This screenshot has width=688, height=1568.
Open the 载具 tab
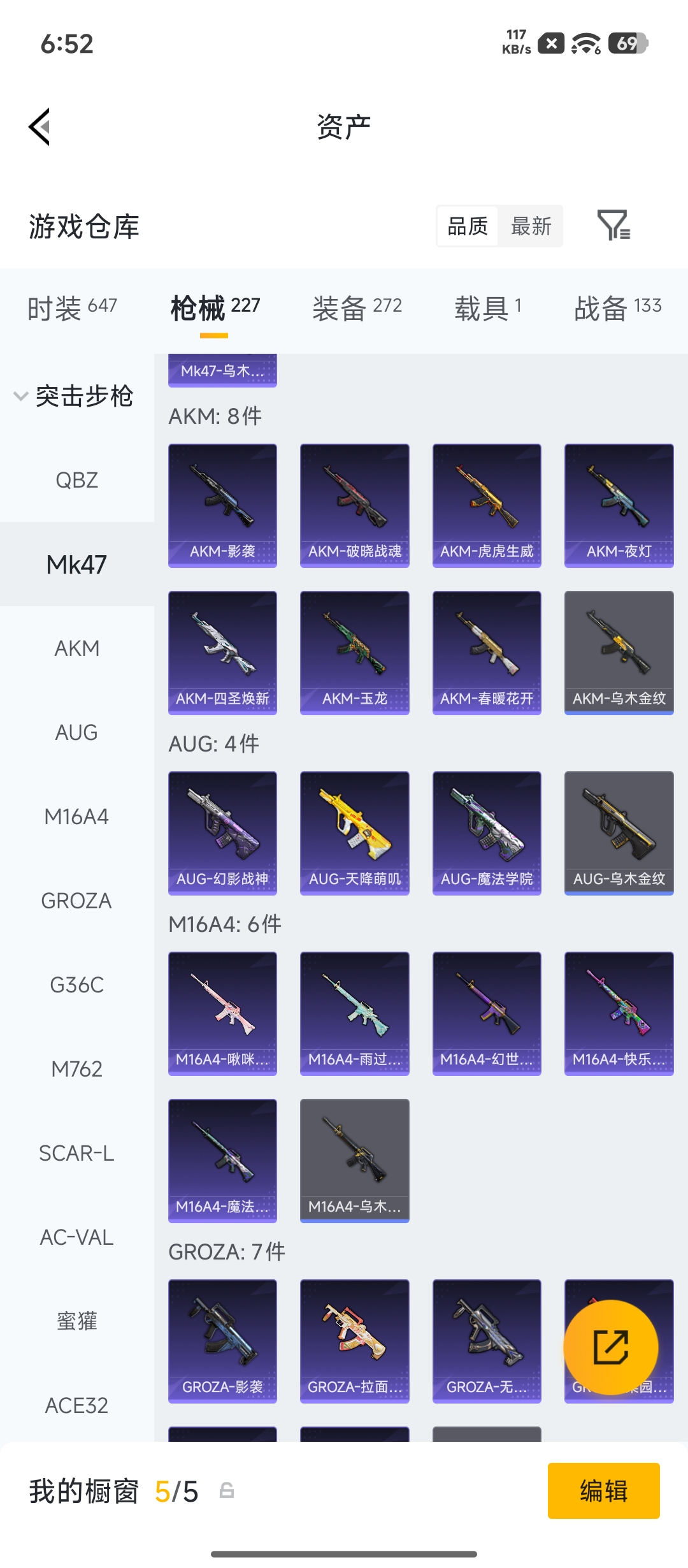tap(488, 309)
